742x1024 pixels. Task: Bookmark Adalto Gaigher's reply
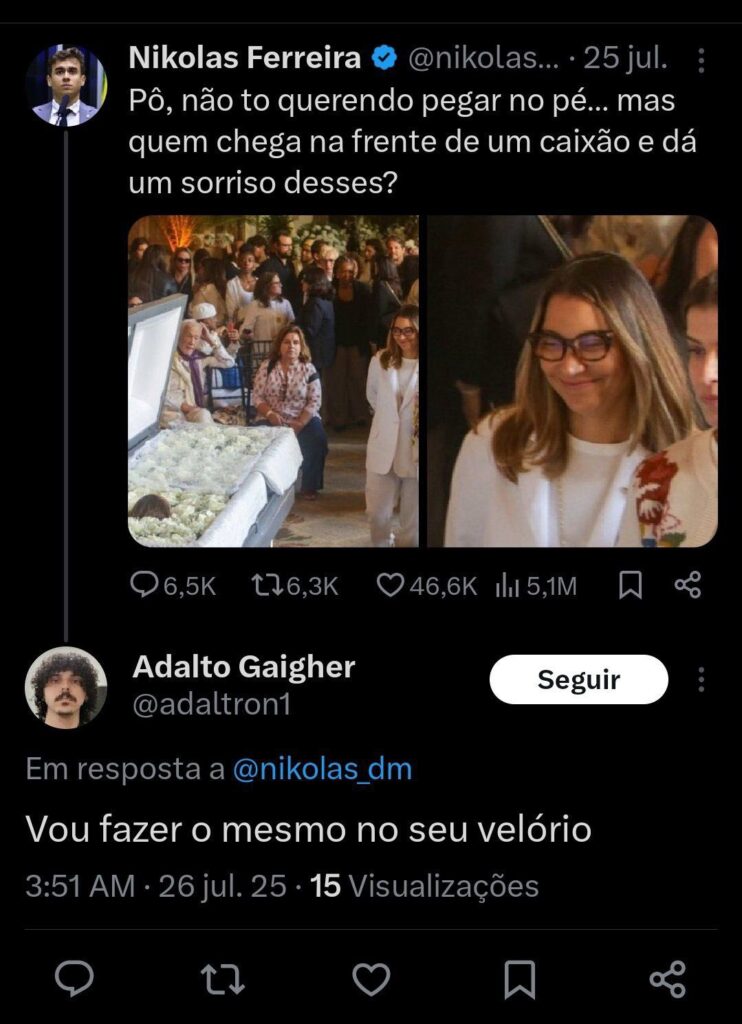tap(519, 978)
